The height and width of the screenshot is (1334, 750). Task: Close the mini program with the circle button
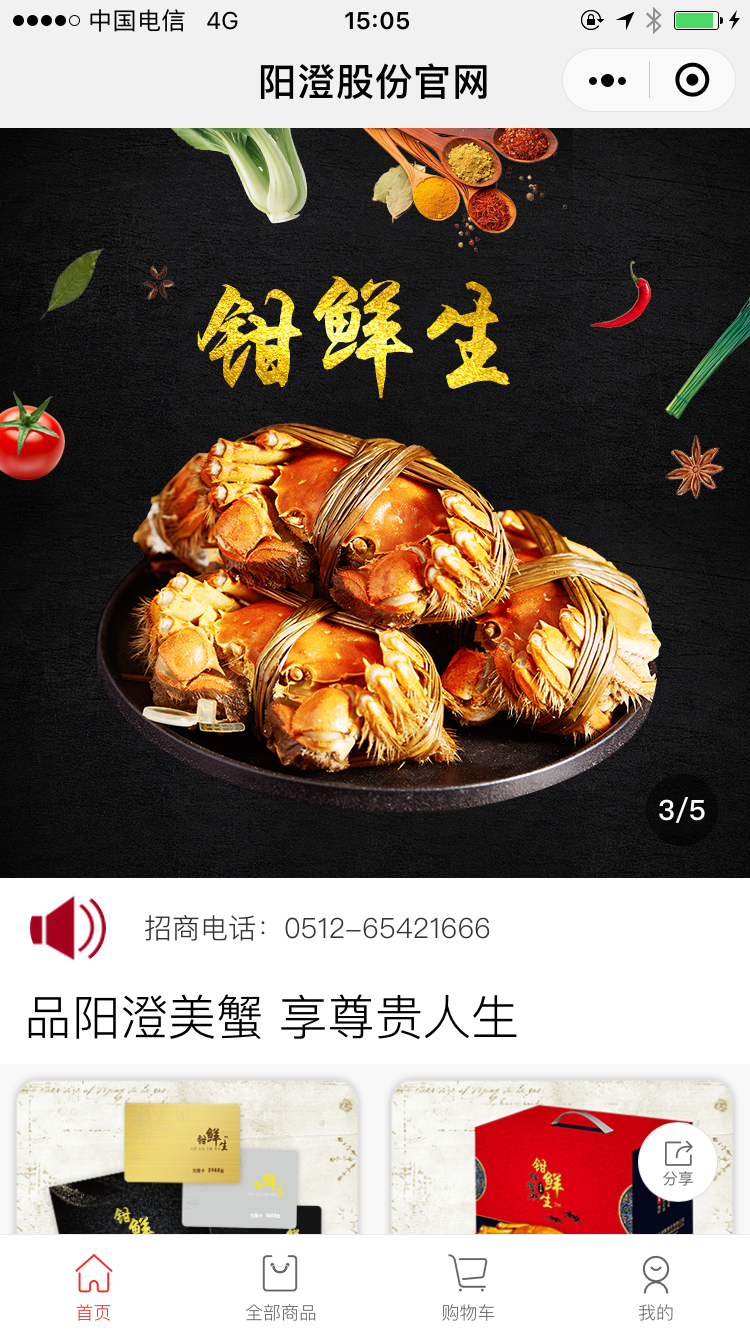pos(692,80)
